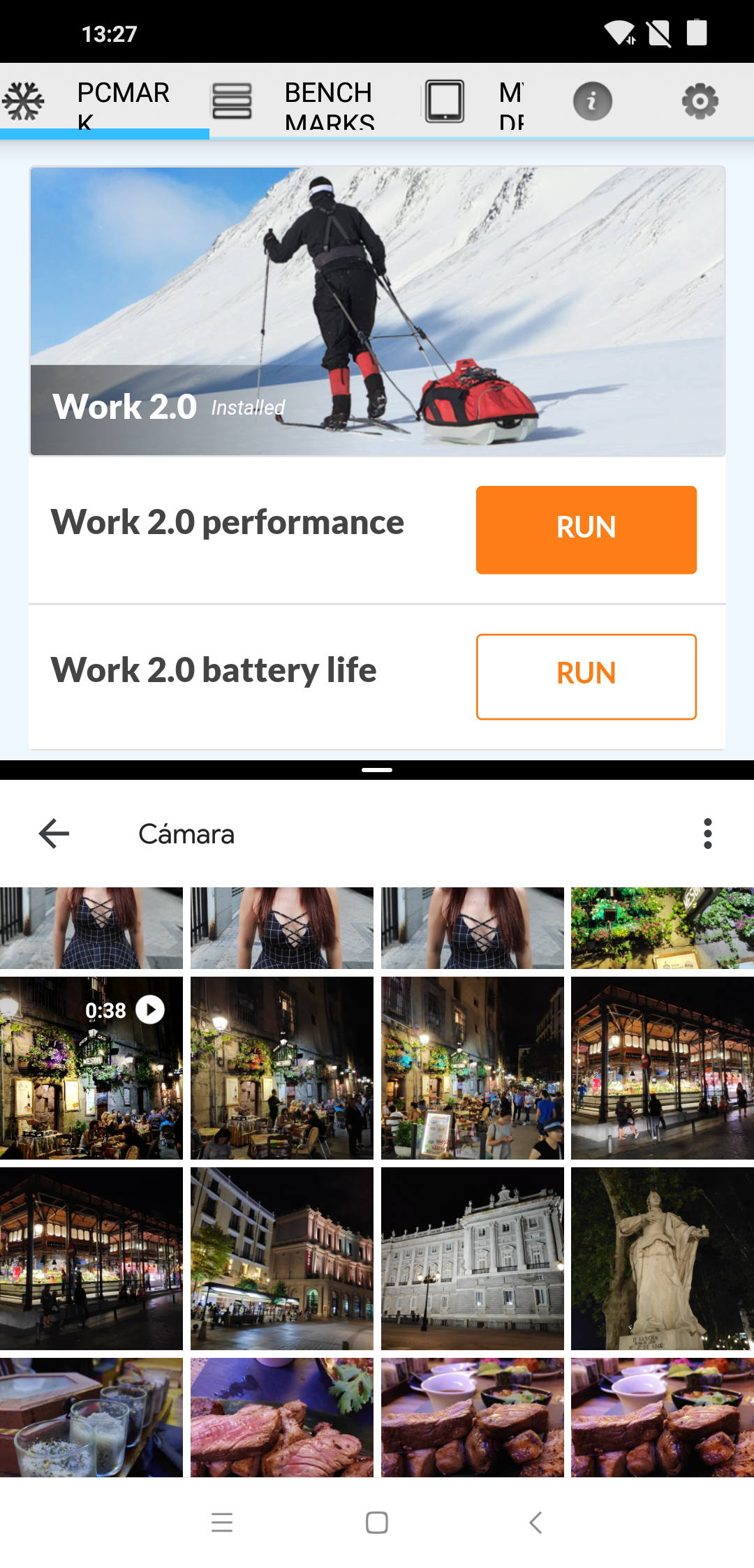Open the PCMark tab
The width and height of the screenshot is (754, 1568).
click(105, 102)
